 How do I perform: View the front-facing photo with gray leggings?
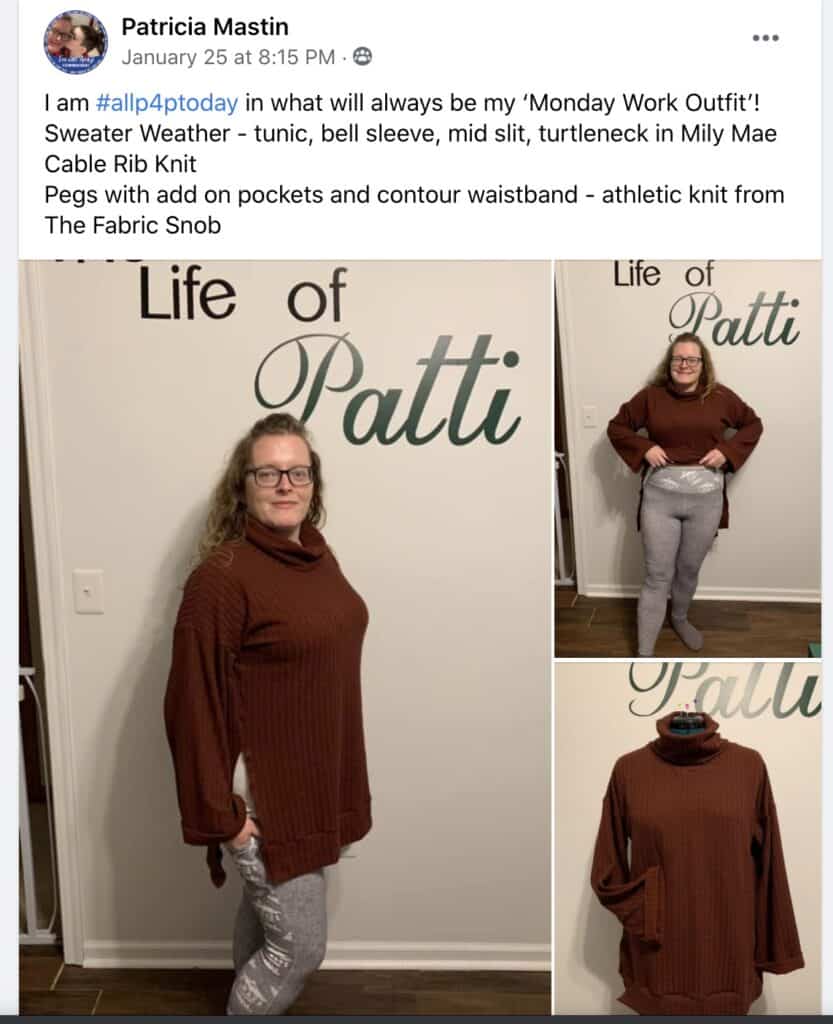pos(687,458)
